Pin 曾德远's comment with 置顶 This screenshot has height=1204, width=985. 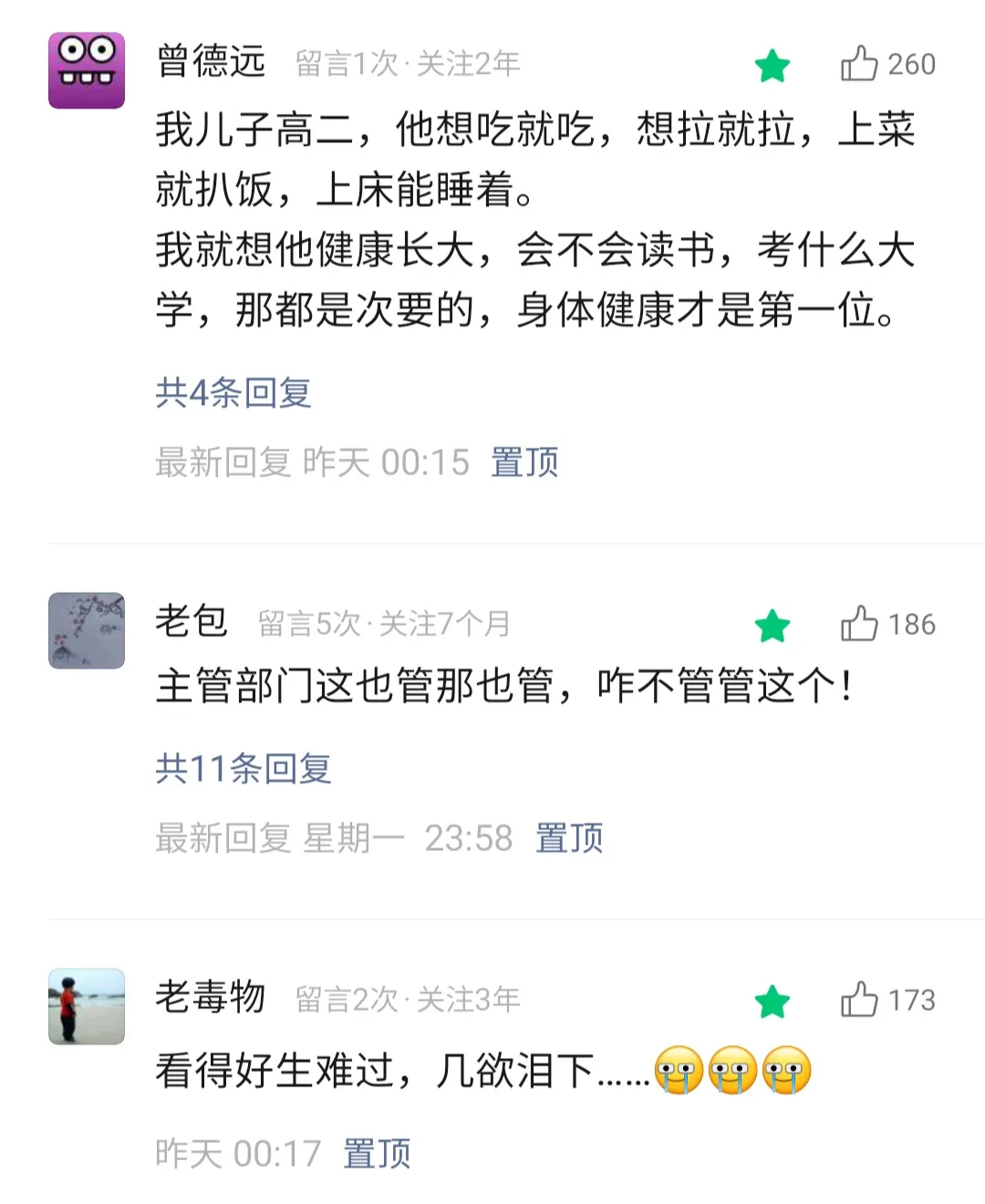[524, 462]
